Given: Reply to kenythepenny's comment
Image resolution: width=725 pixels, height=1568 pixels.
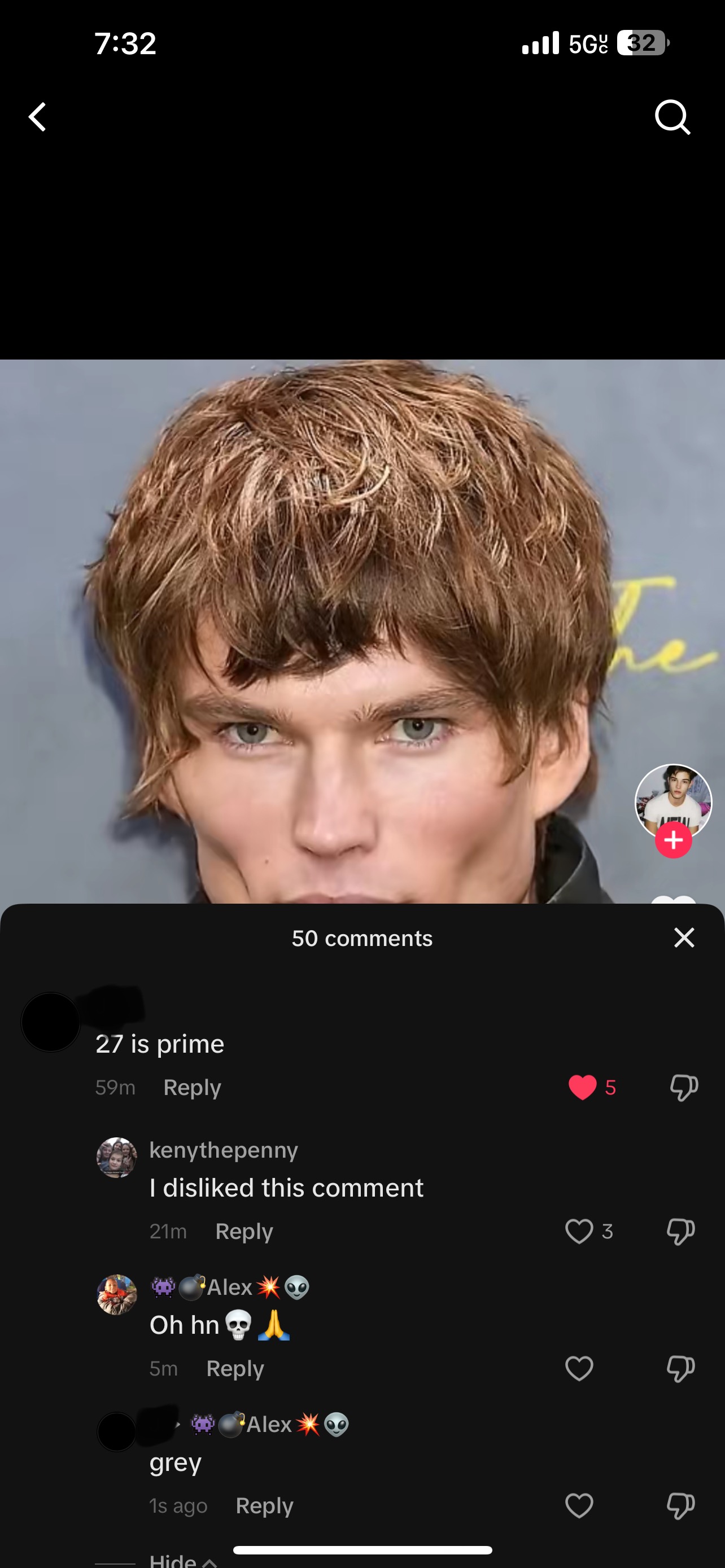Looking at the screenshot, I should 244,1231.
